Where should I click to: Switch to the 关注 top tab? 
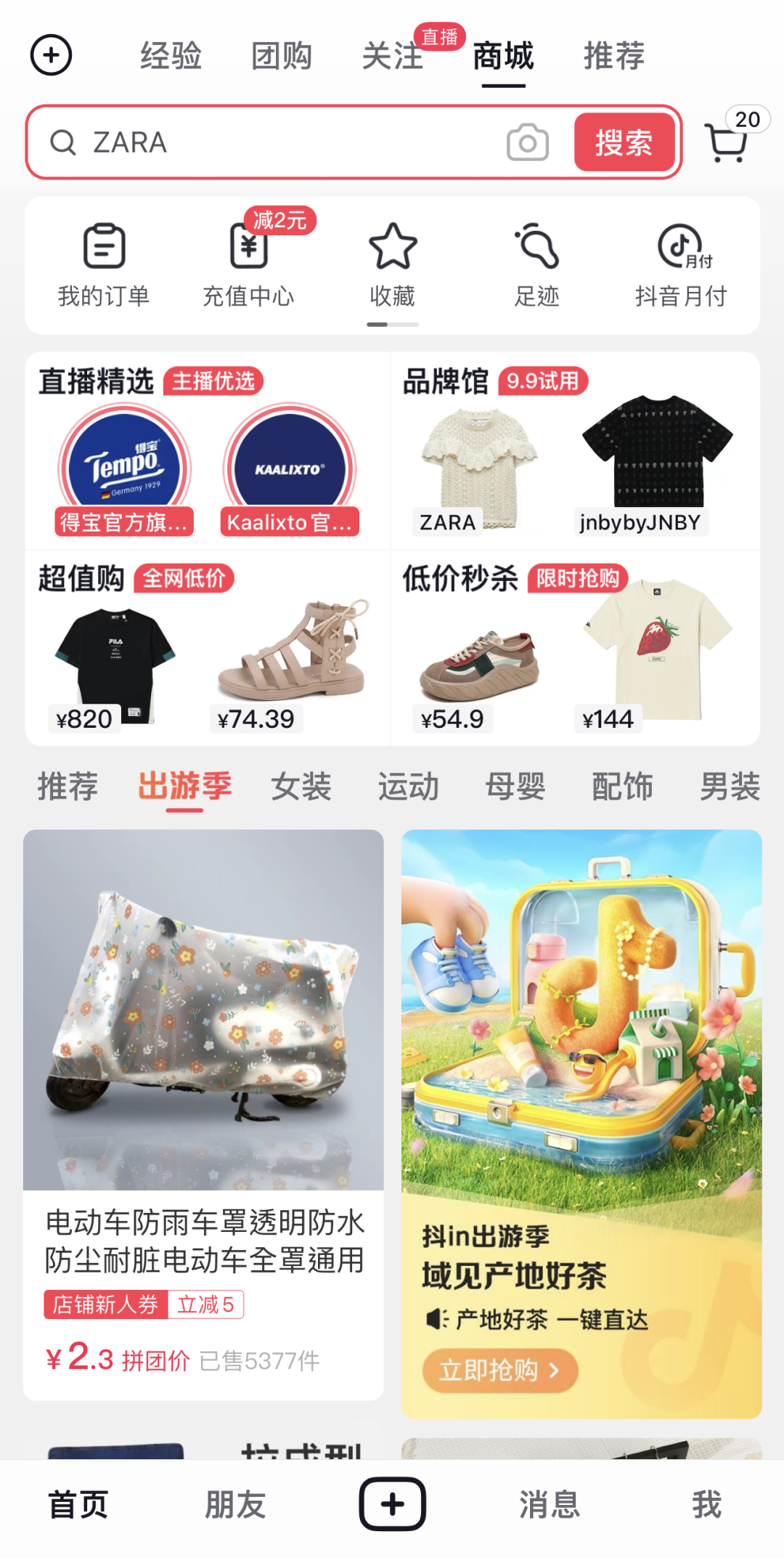tap(393, 57)
